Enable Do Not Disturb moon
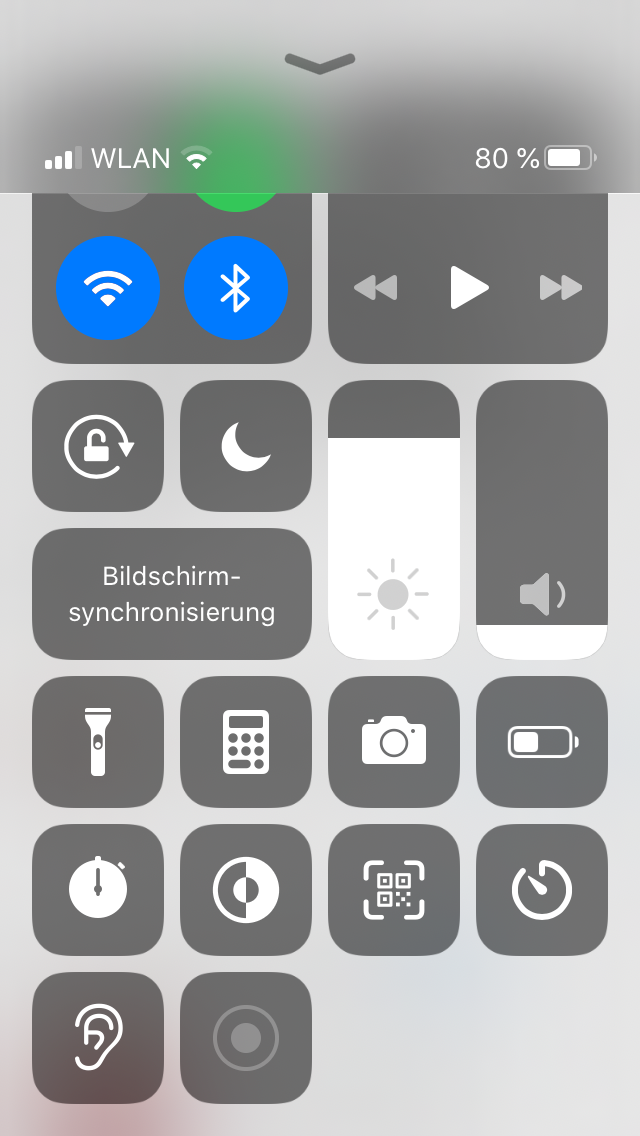This screenshot has width=640, height=1136. [246, 446]
